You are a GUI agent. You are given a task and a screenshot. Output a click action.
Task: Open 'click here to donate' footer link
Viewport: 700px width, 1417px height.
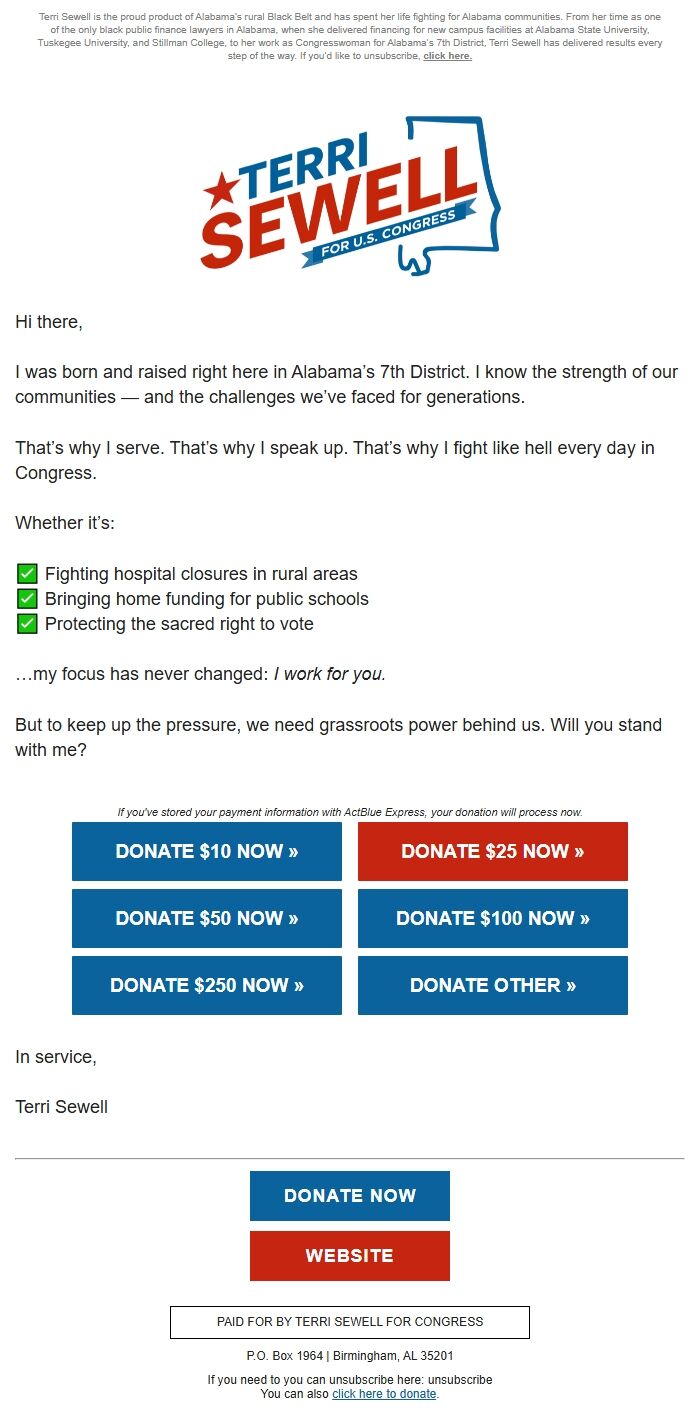(x=384, y=1393)
